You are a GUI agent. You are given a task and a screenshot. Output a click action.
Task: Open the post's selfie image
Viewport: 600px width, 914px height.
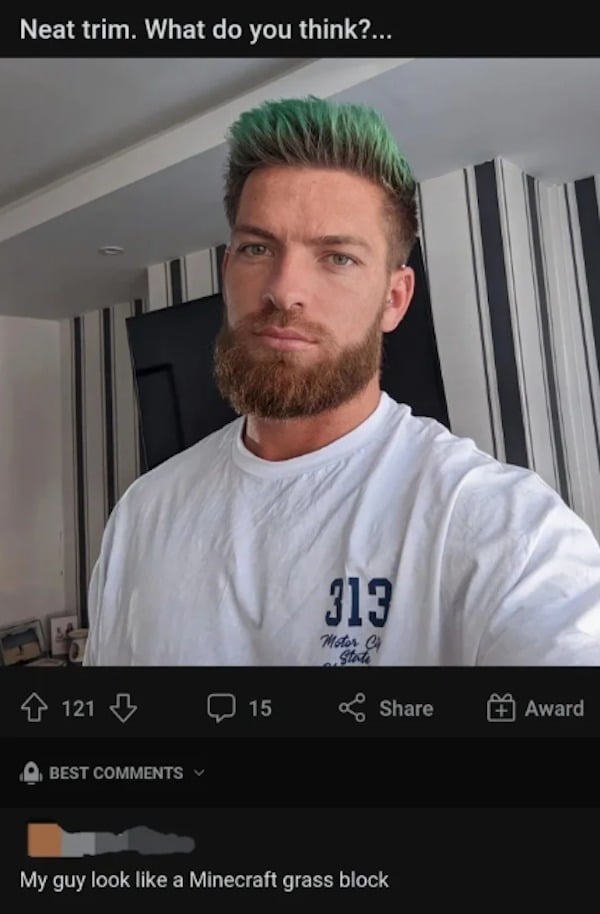(x=300, y=362)
